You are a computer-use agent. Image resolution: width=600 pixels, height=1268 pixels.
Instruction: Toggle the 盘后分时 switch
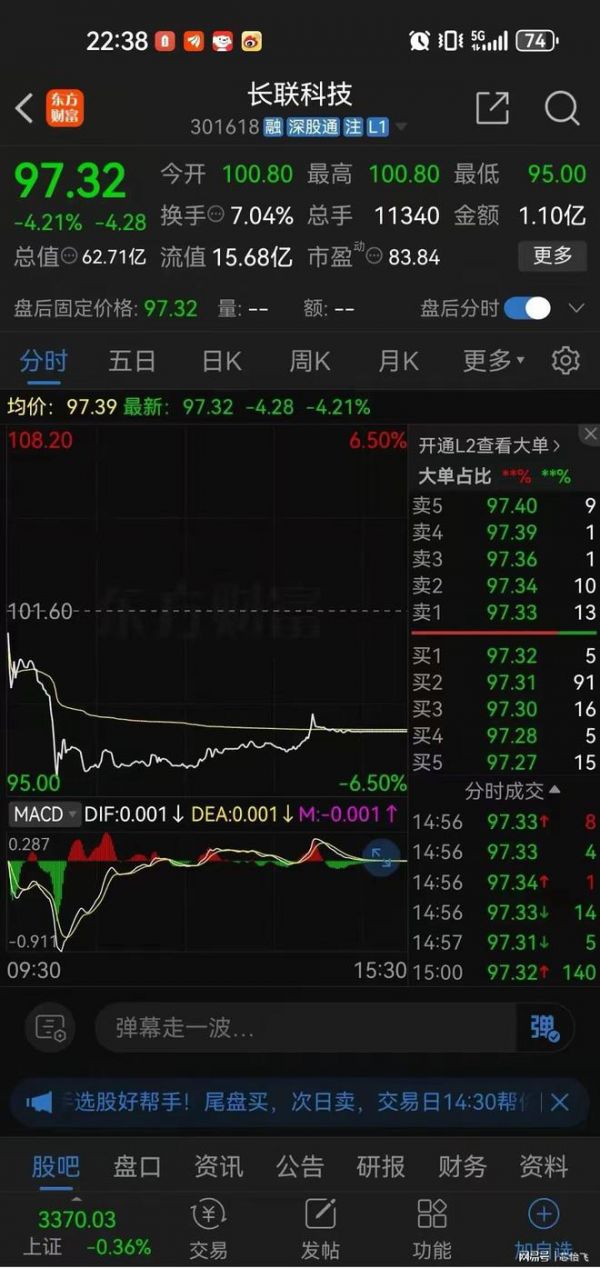[527, 308]
